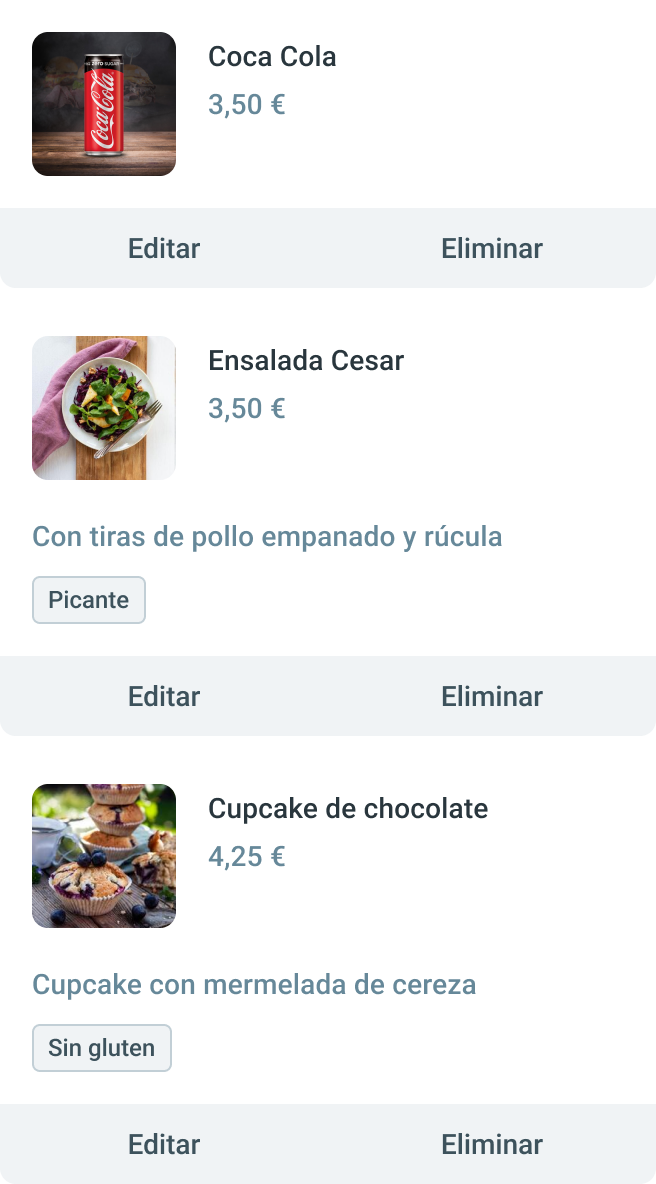Tap Eliminar for Ensalada Cesar
Screen dimensions: 656x1184
pos(492,696)
